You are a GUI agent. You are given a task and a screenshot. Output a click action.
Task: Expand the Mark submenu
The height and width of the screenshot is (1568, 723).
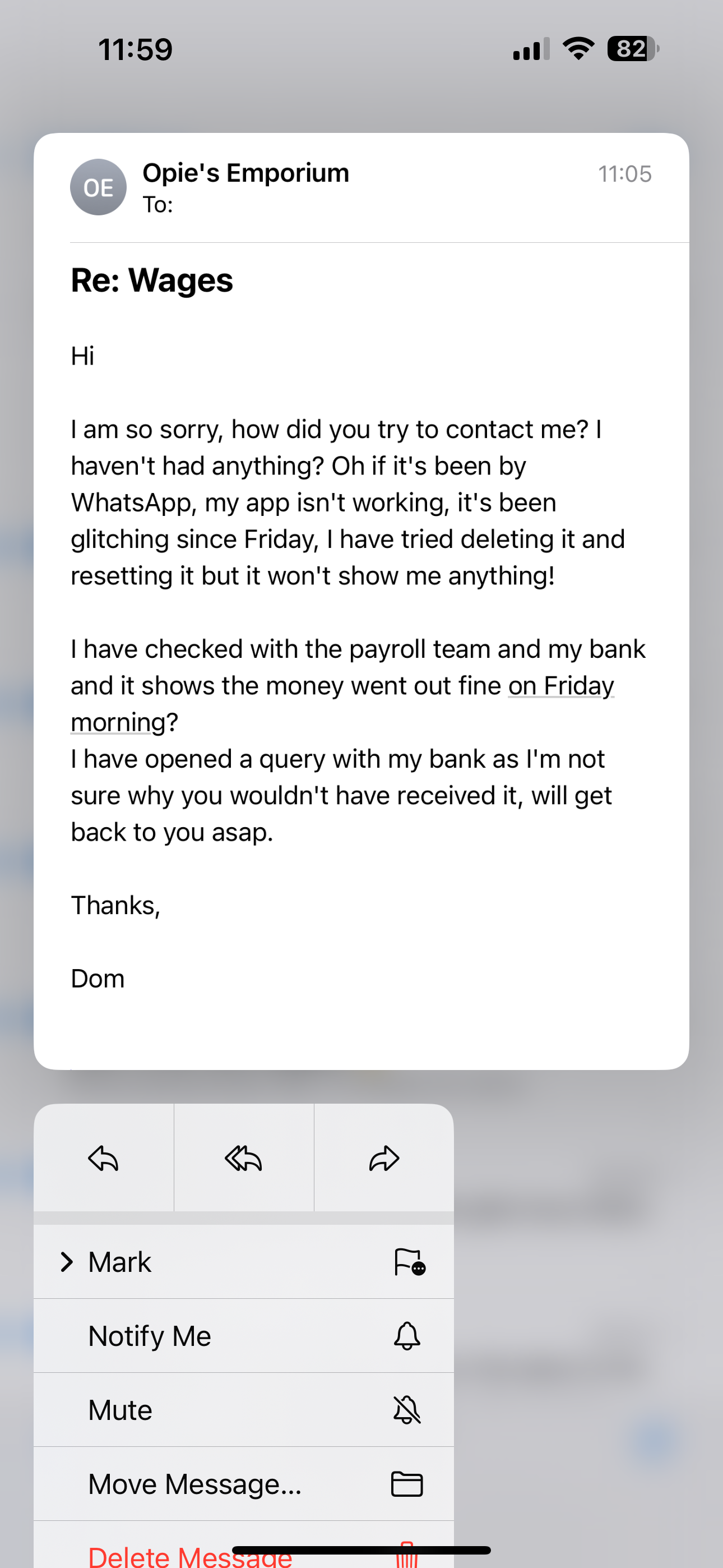click(243, 1262)
